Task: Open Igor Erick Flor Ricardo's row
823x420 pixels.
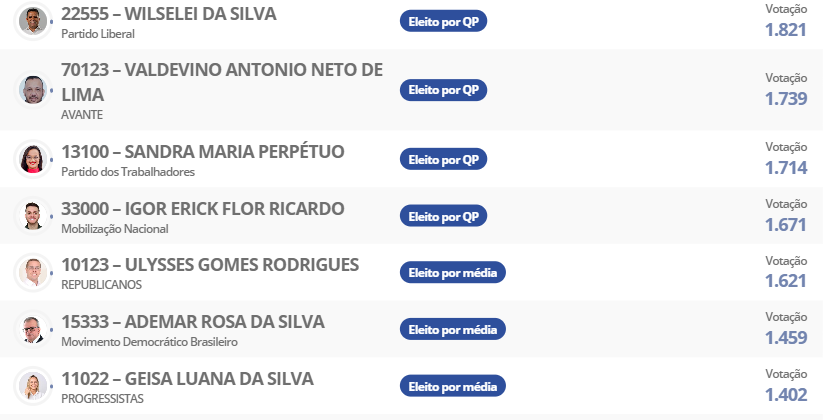Action: tap(202, 209)
